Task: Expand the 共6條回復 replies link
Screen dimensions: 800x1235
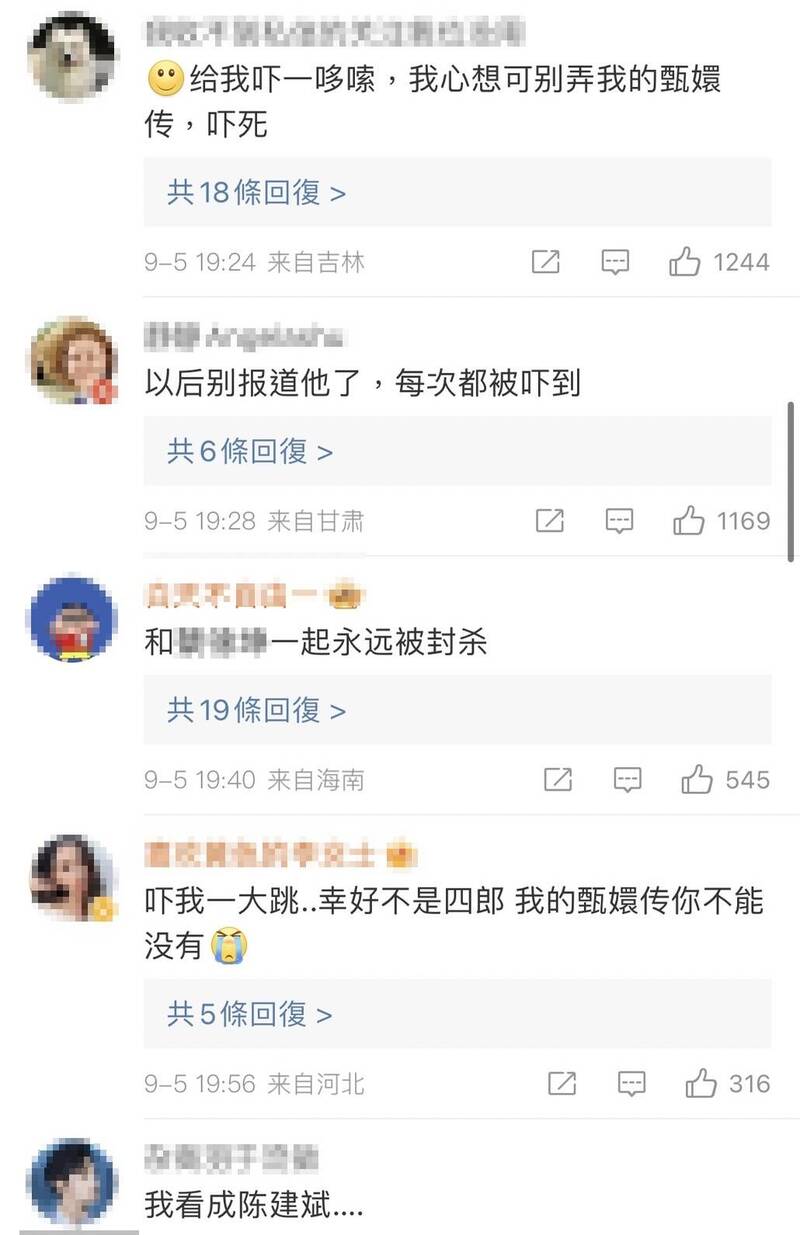Action: point(249,451)
